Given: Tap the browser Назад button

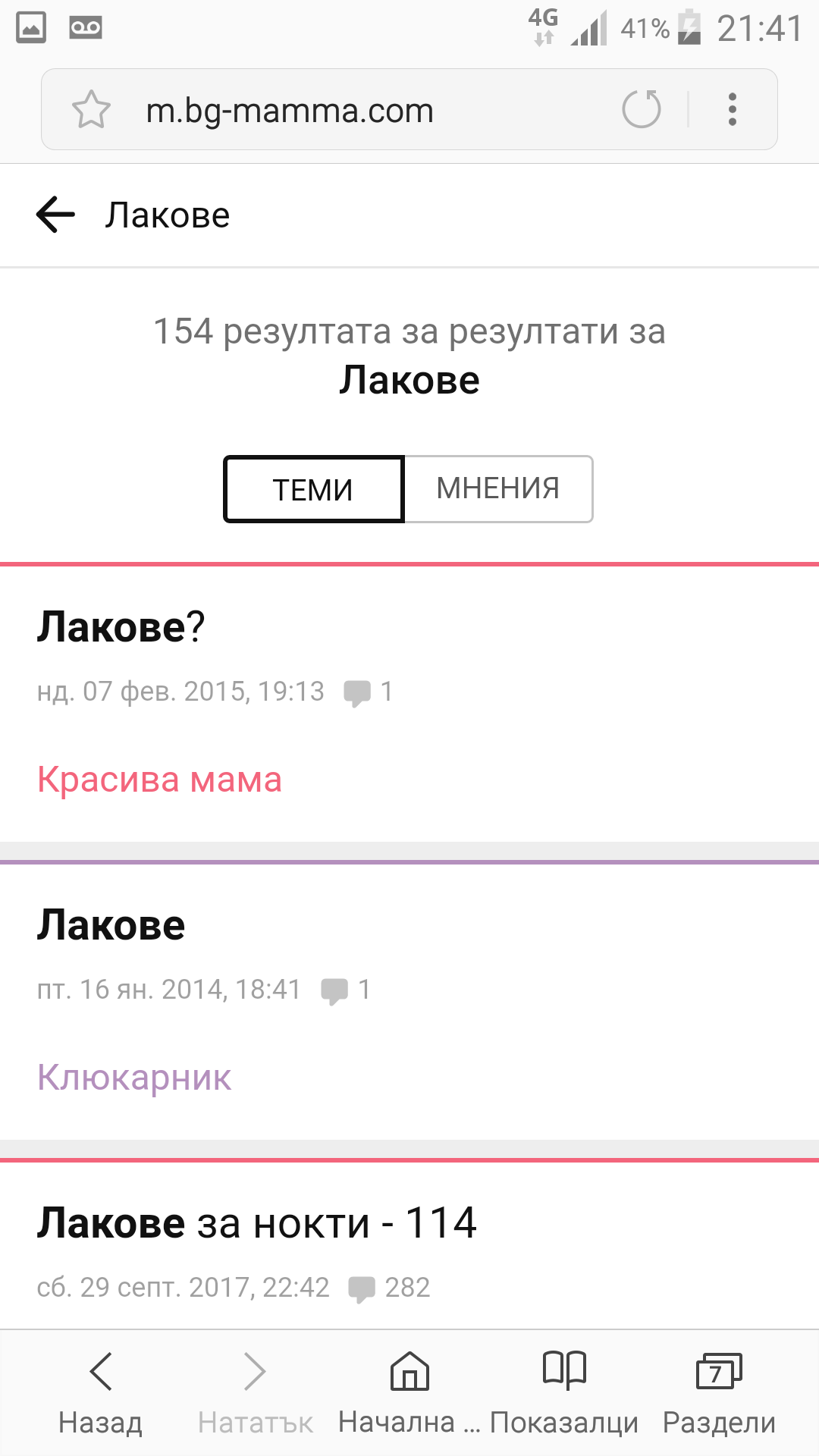Looking at the screenshot, I should tap(101, 1392).
